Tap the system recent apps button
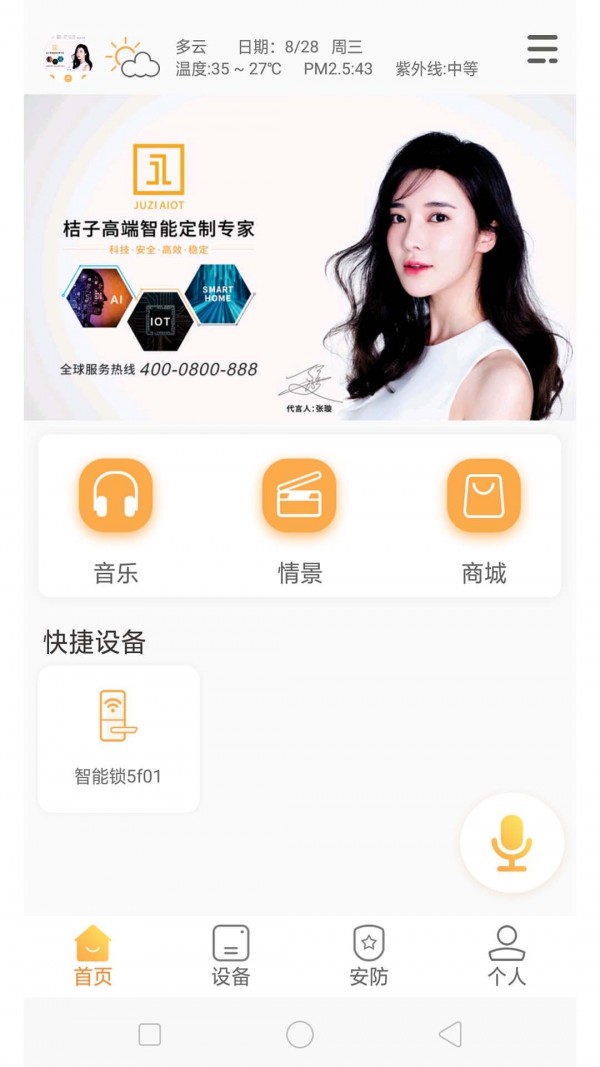Screen dimensions: 600x1067 coord(150,1034)
